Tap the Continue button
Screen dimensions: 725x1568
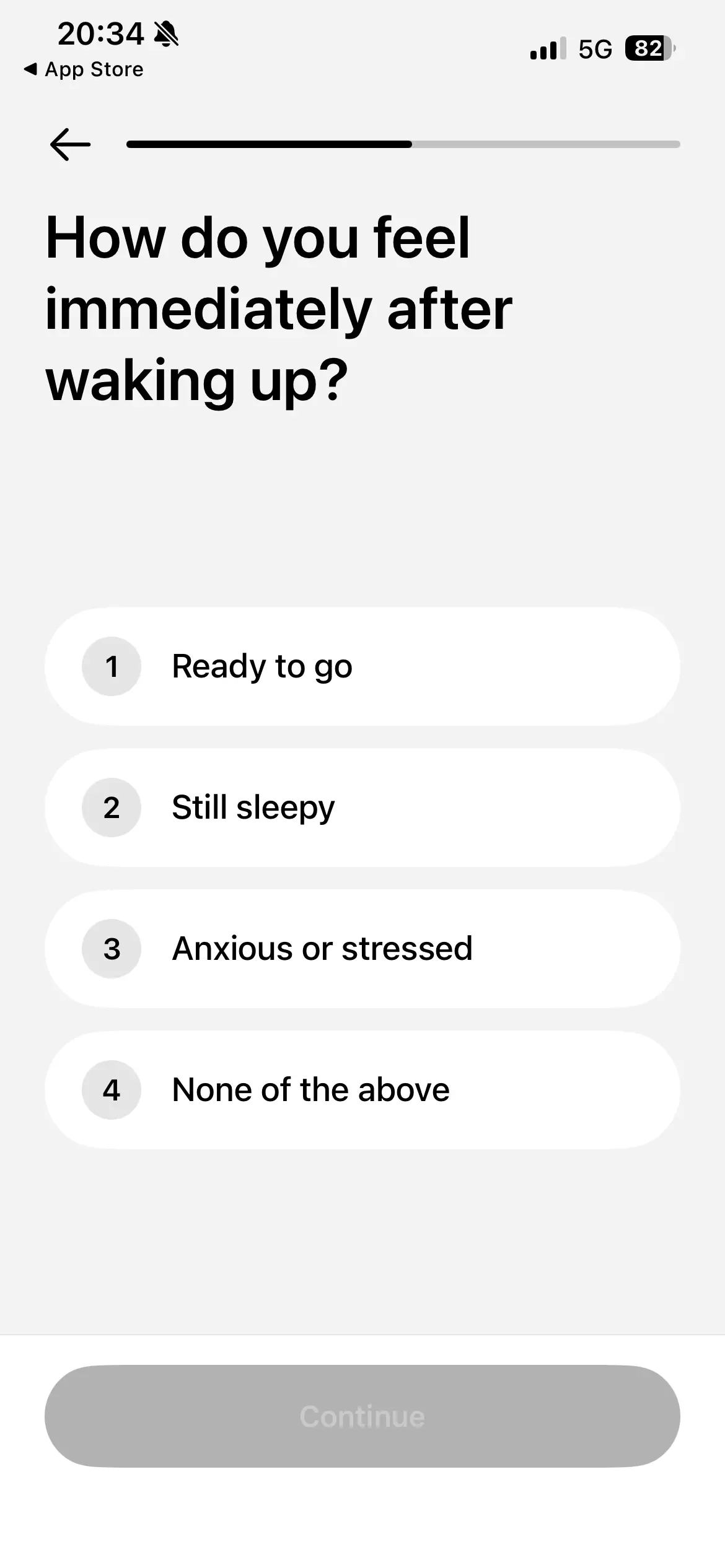tap(362, 1416)
